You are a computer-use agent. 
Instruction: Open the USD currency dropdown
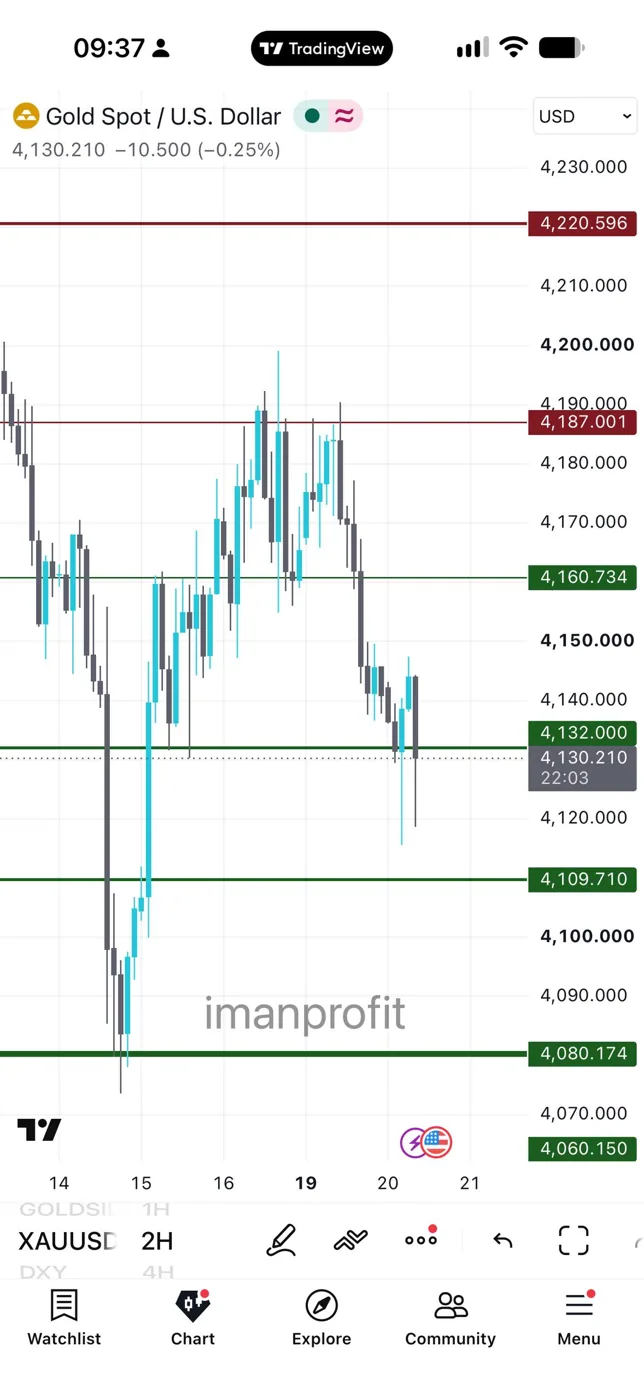click(585, 116)
